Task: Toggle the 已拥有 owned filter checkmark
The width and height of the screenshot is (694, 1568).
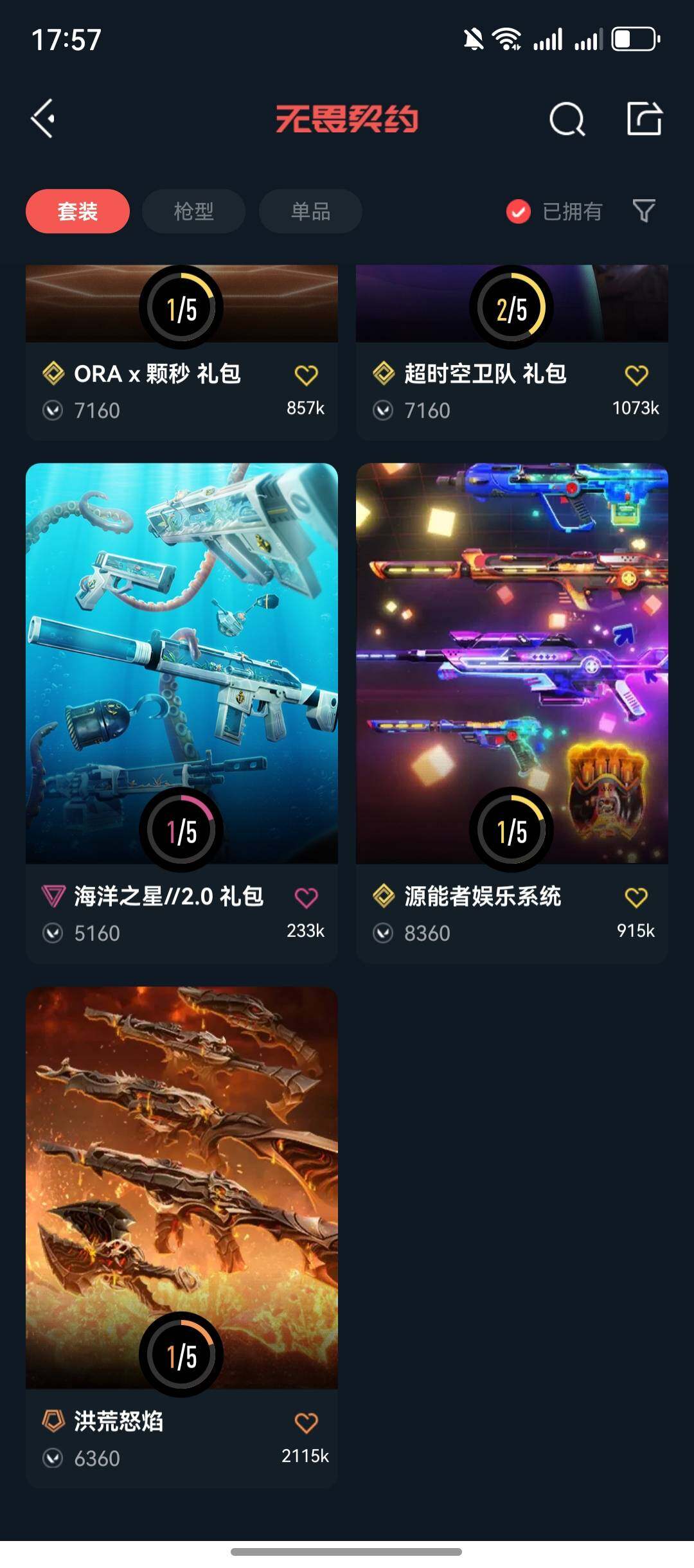Action: pos(517,211)
